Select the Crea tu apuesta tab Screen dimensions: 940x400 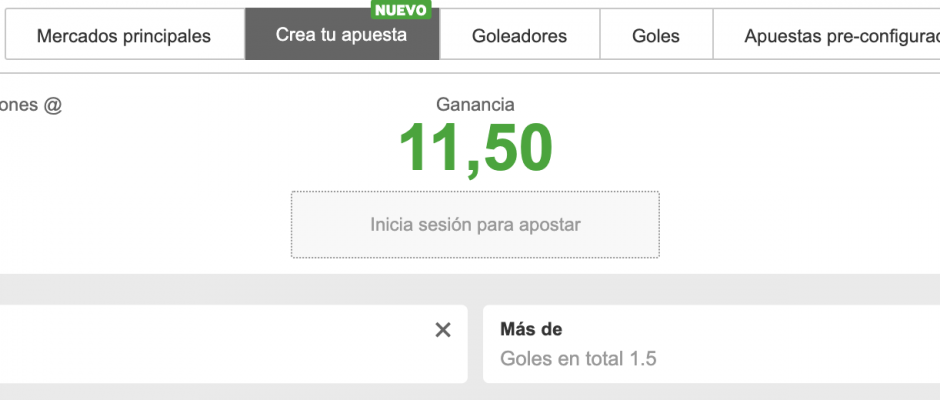click(341, 35)
